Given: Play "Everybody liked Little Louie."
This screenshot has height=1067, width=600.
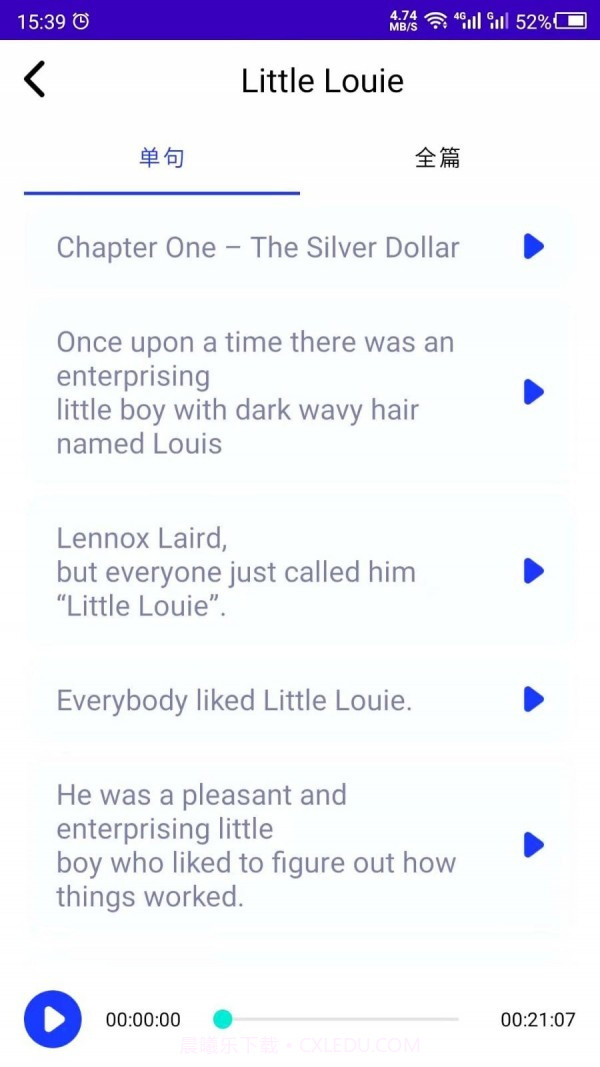Looking at the screenshot, I should [x=534, y=699].
